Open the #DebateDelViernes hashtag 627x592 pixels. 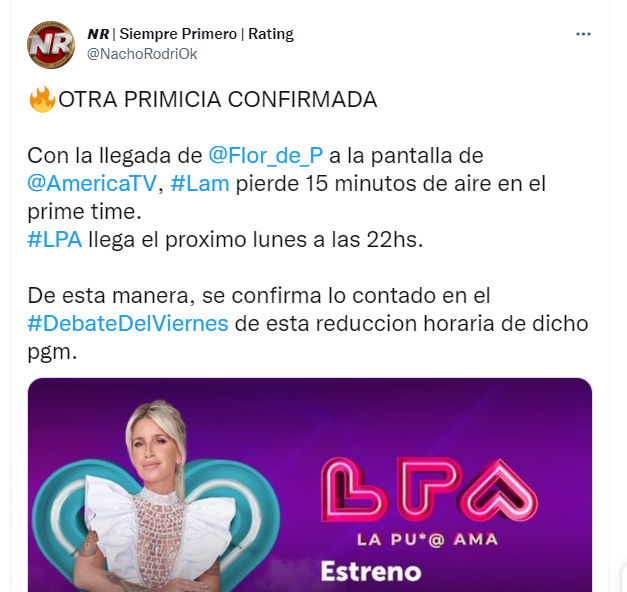(127, 323)
